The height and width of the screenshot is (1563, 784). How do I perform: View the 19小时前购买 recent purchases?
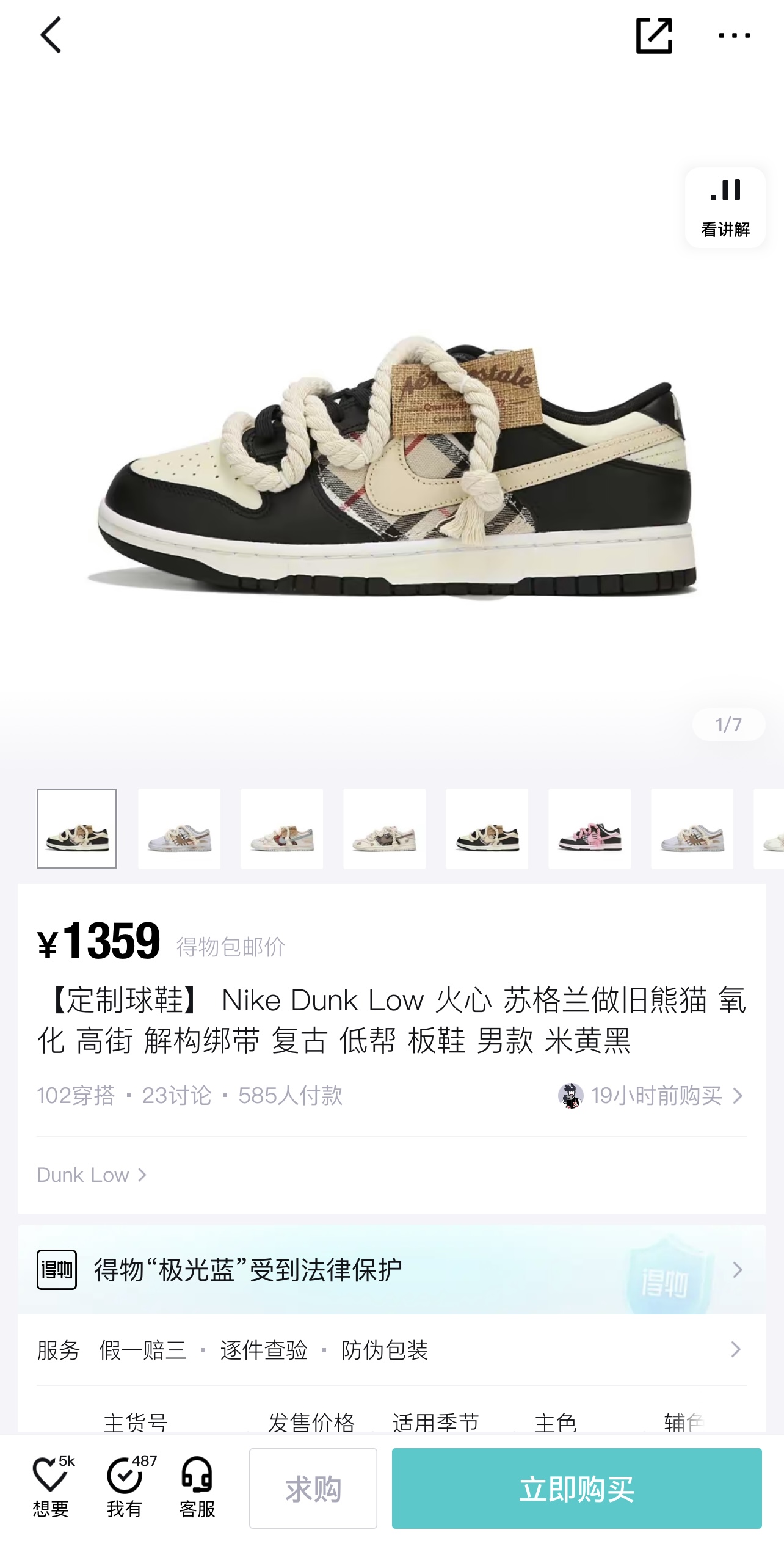coord(651,1096)
